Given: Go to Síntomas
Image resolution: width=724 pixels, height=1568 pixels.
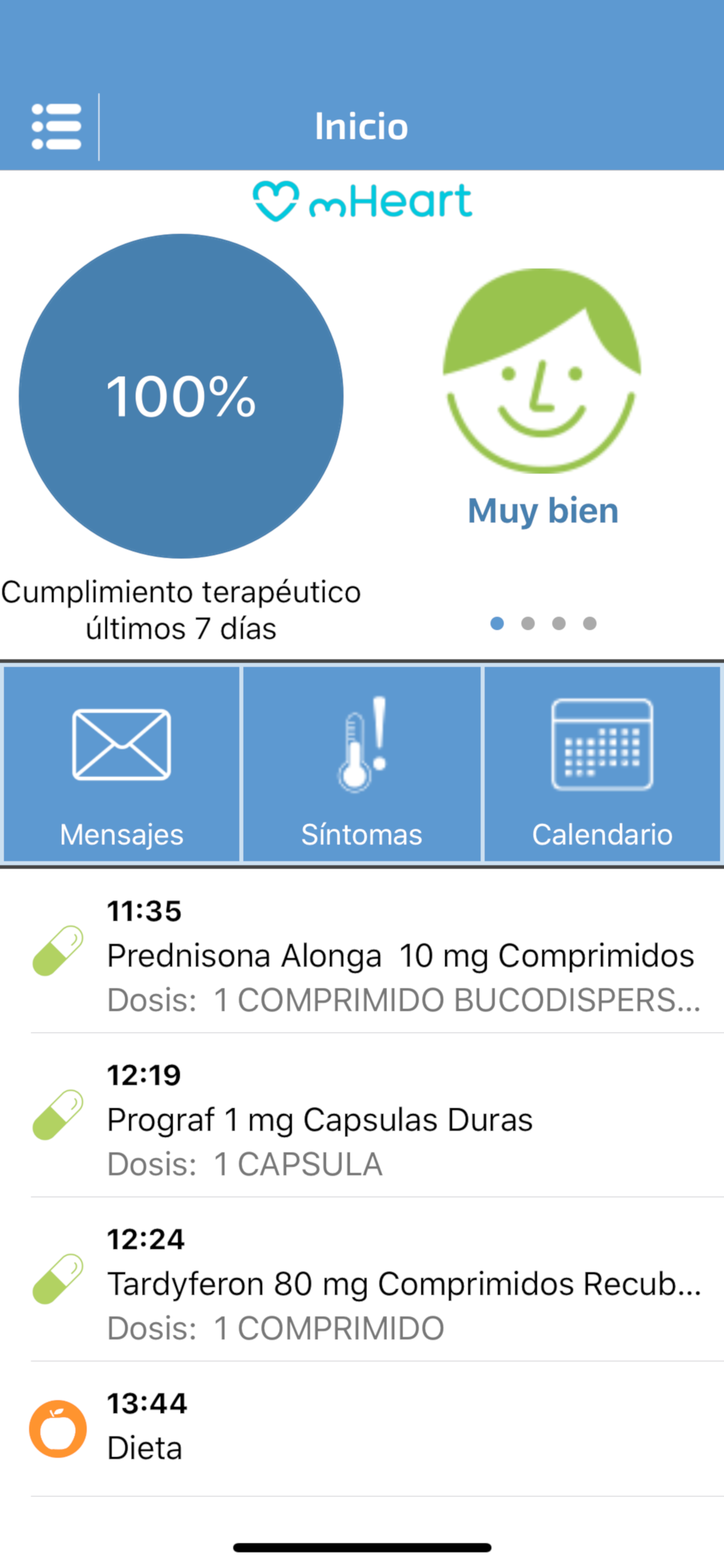Looking at the screenshot, I should pyautogui.click(x=362, y=764).
